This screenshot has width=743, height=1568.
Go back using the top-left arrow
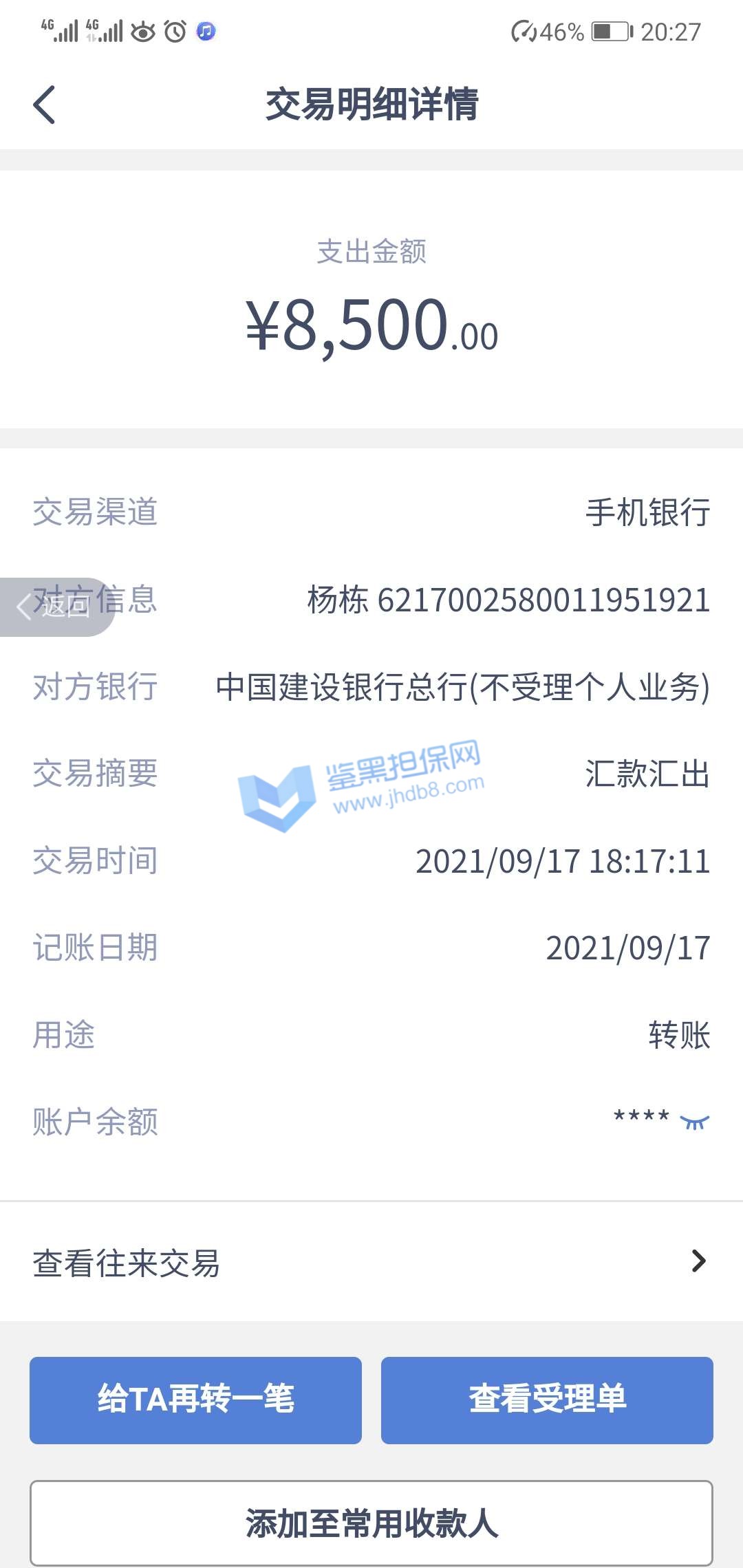(45, 105)
